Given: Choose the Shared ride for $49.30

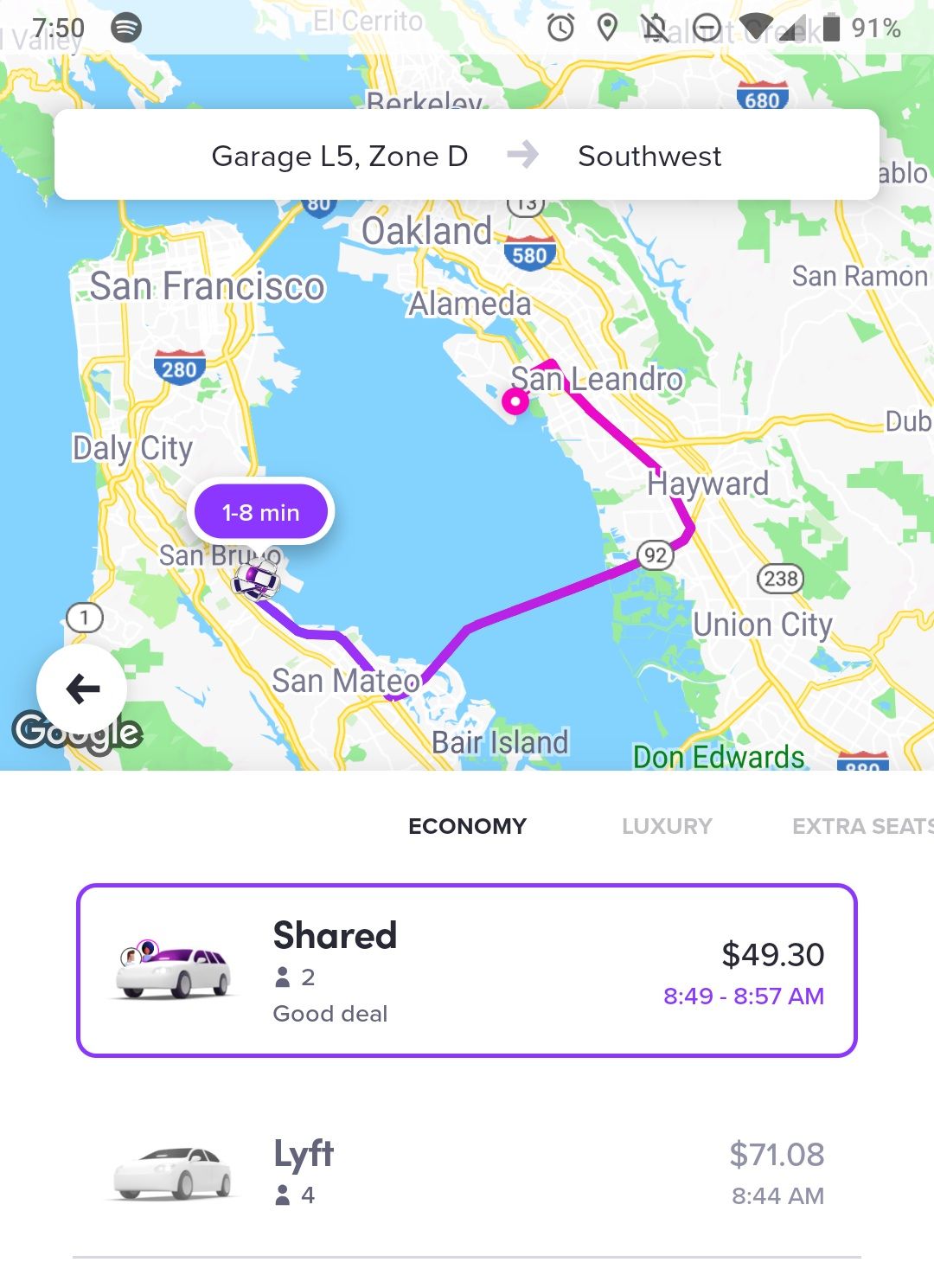Looking at the screenshot, I should click(x=467, y=971).
